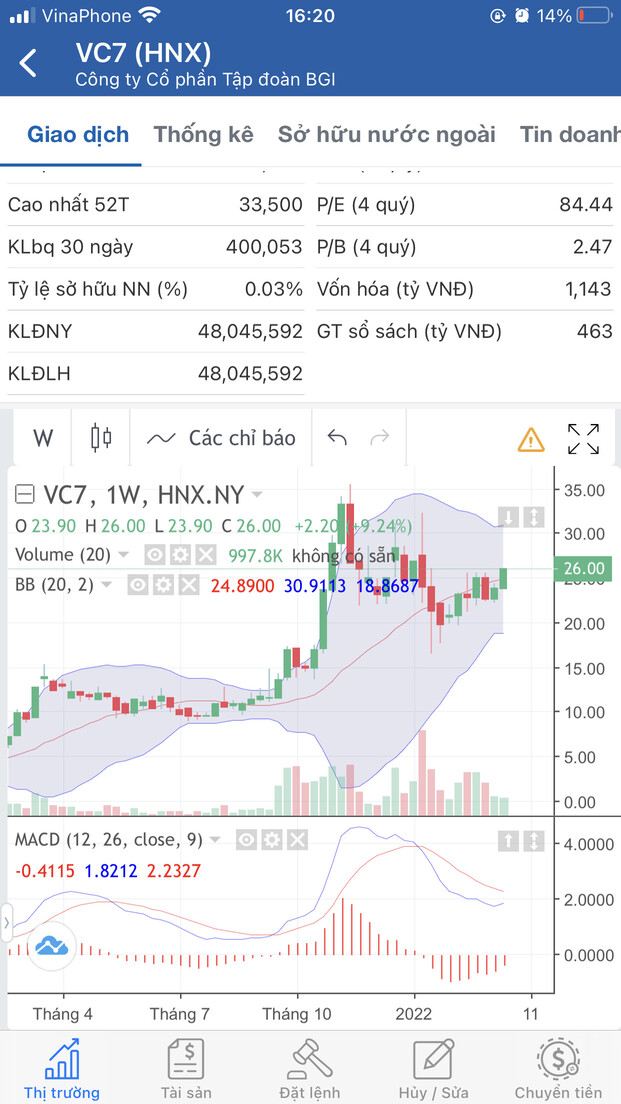This screenshot has height=1104, width=621.
Task: Open Đặt lệnh to place an order
Action: point(310,1068)
